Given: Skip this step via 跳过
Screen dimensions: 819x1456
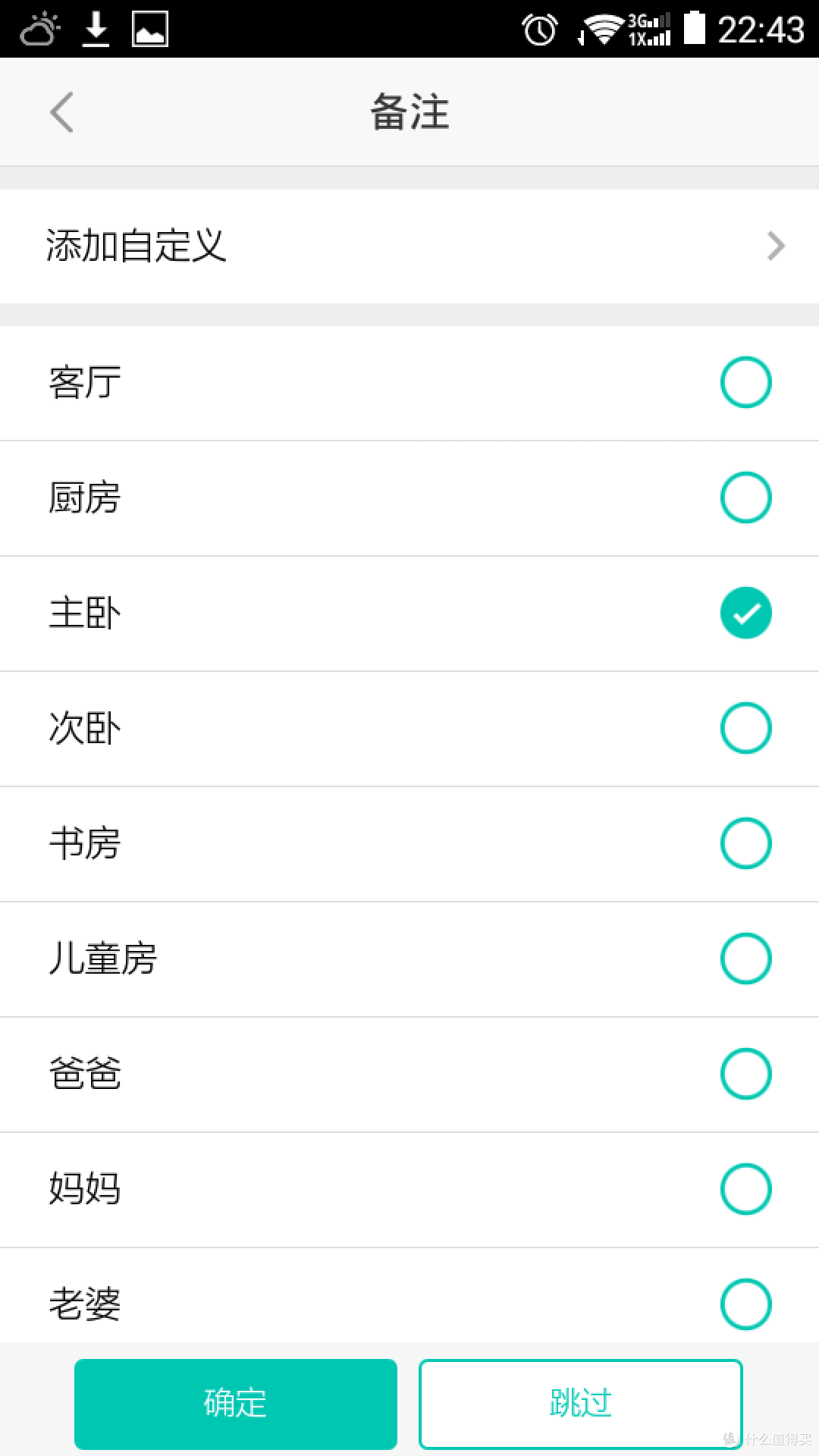Looking at the screenshot, I should (x=581, y=1404).
